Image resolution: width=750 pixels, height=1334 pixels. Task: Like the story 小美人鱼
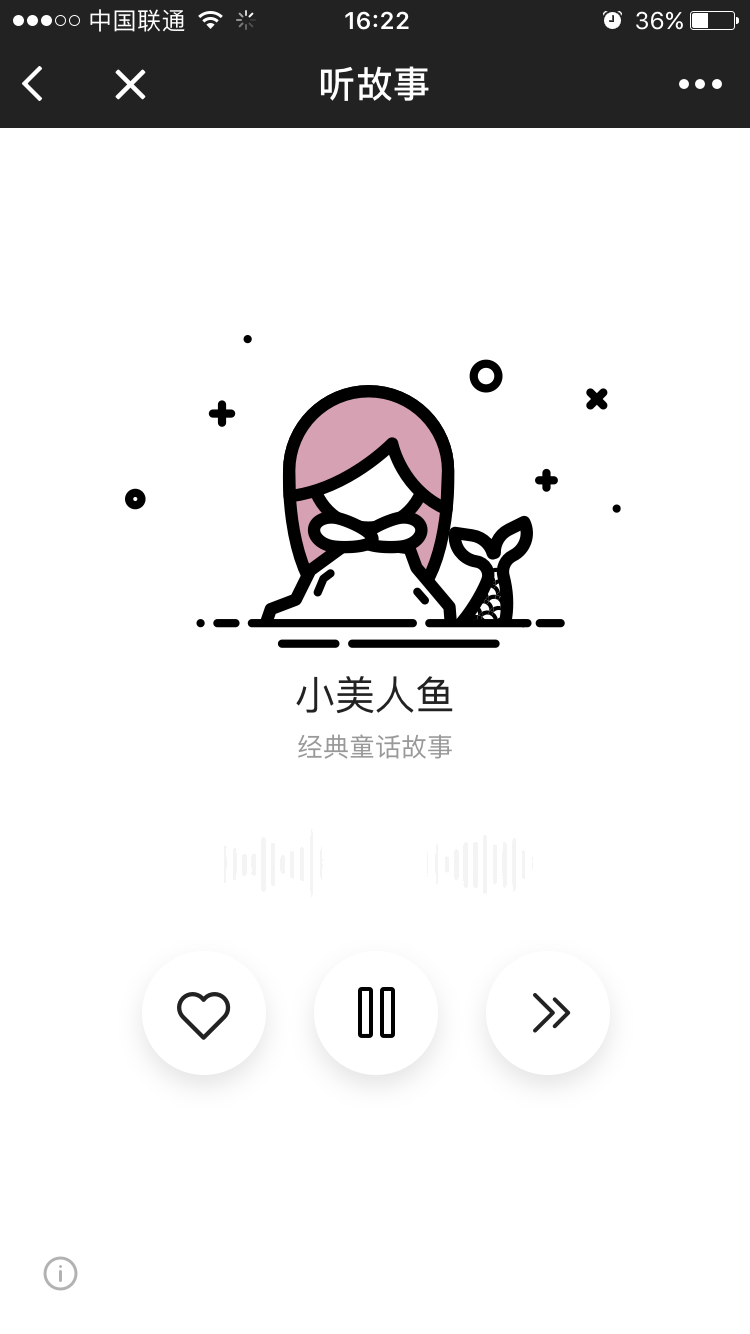coord(204,1013)
